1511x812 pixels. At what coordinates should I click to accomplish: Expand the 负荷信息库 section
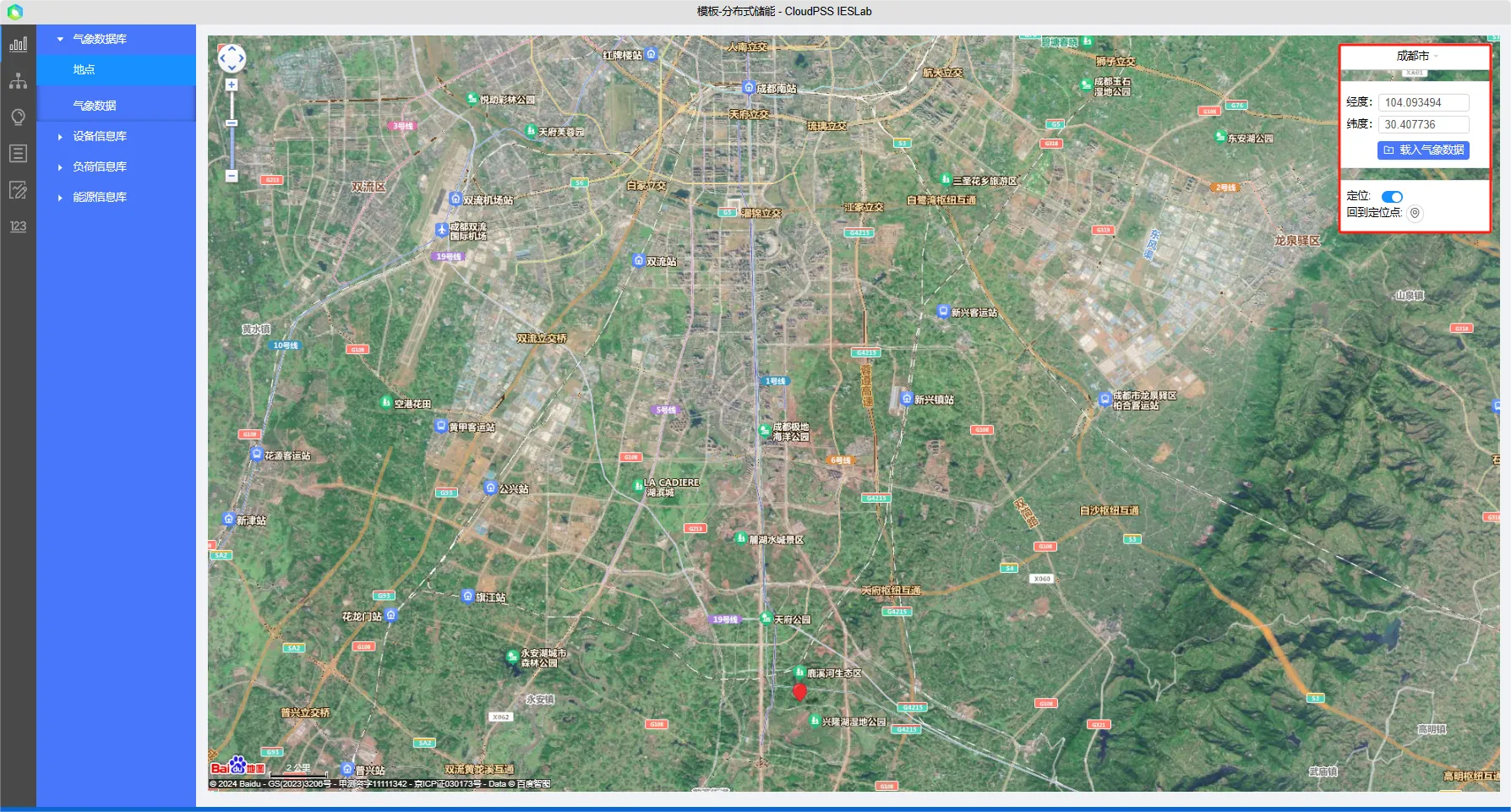click(60, 167)
